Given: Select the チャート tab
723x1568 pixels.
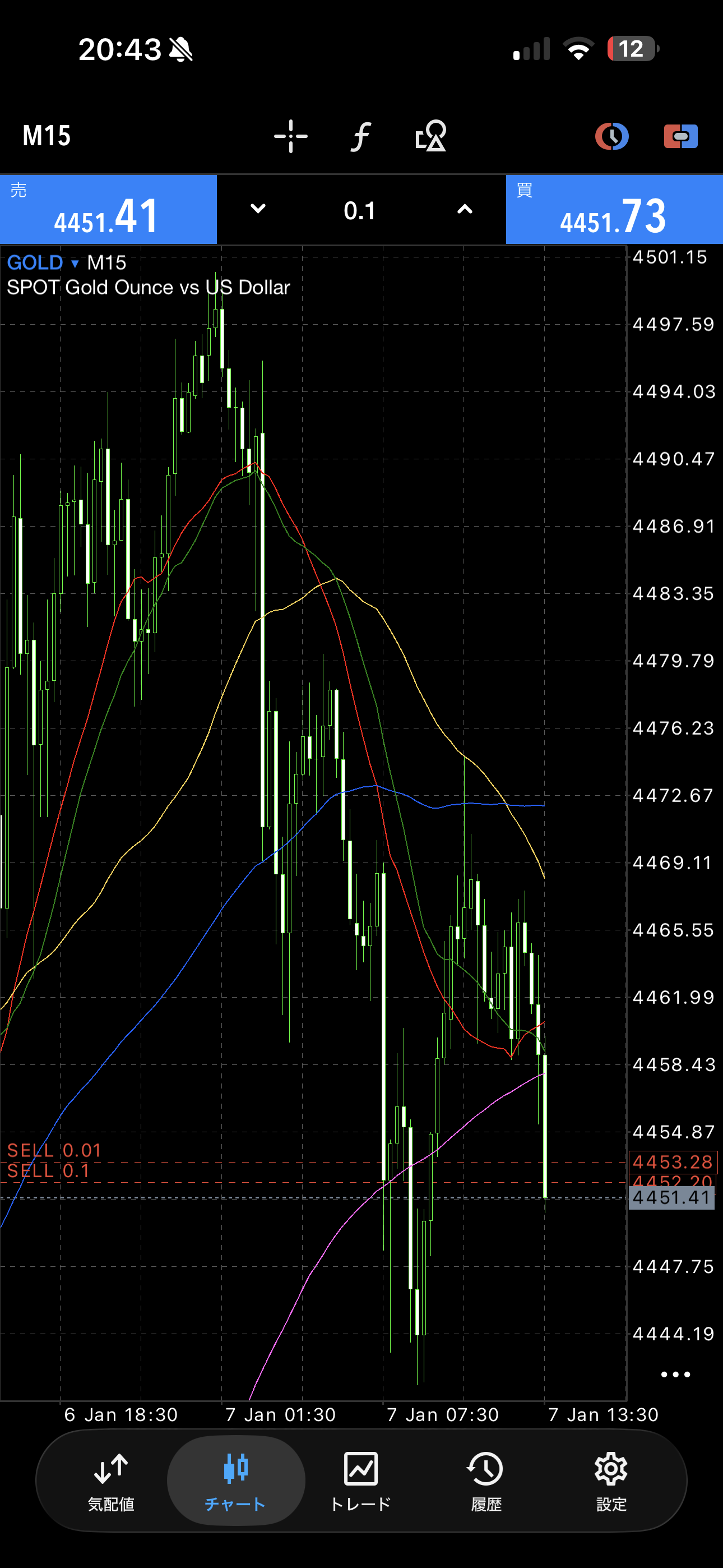Looking at the screenshot, I should pos(235,1482).
